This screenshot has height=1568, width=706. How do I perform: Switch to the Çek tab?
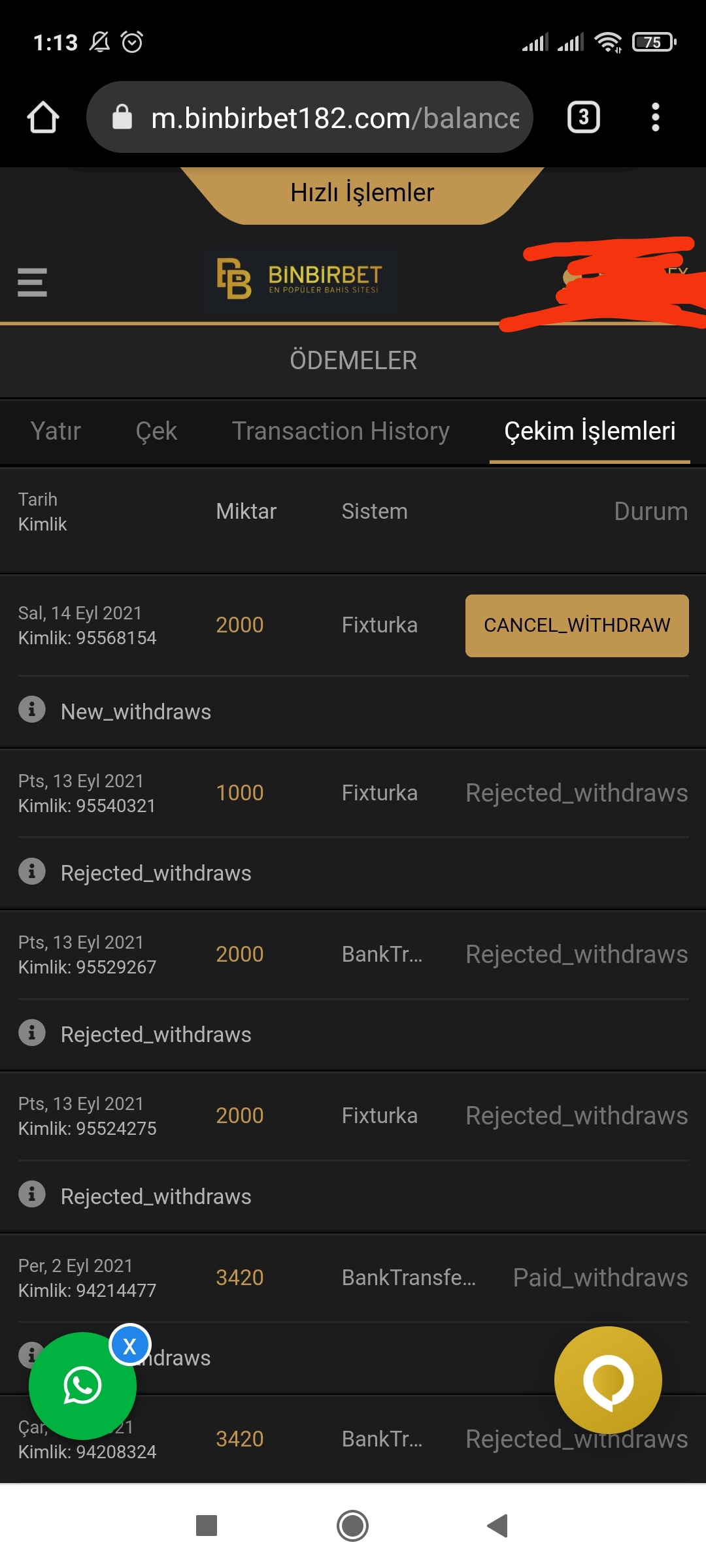point(156,431)
